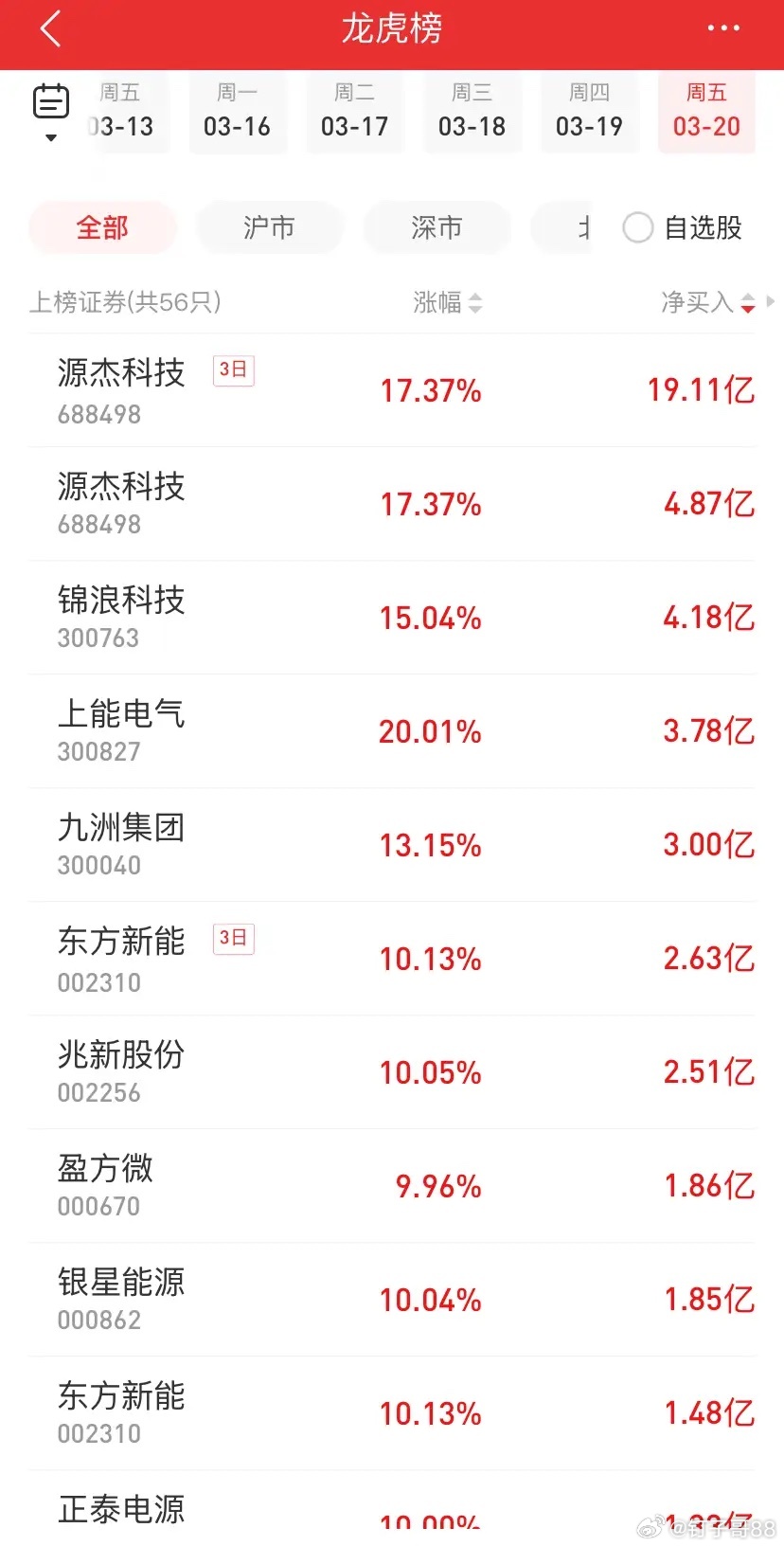
Task: Toggle sorting by 涨幅 column
Action: (x=448, y=302)
